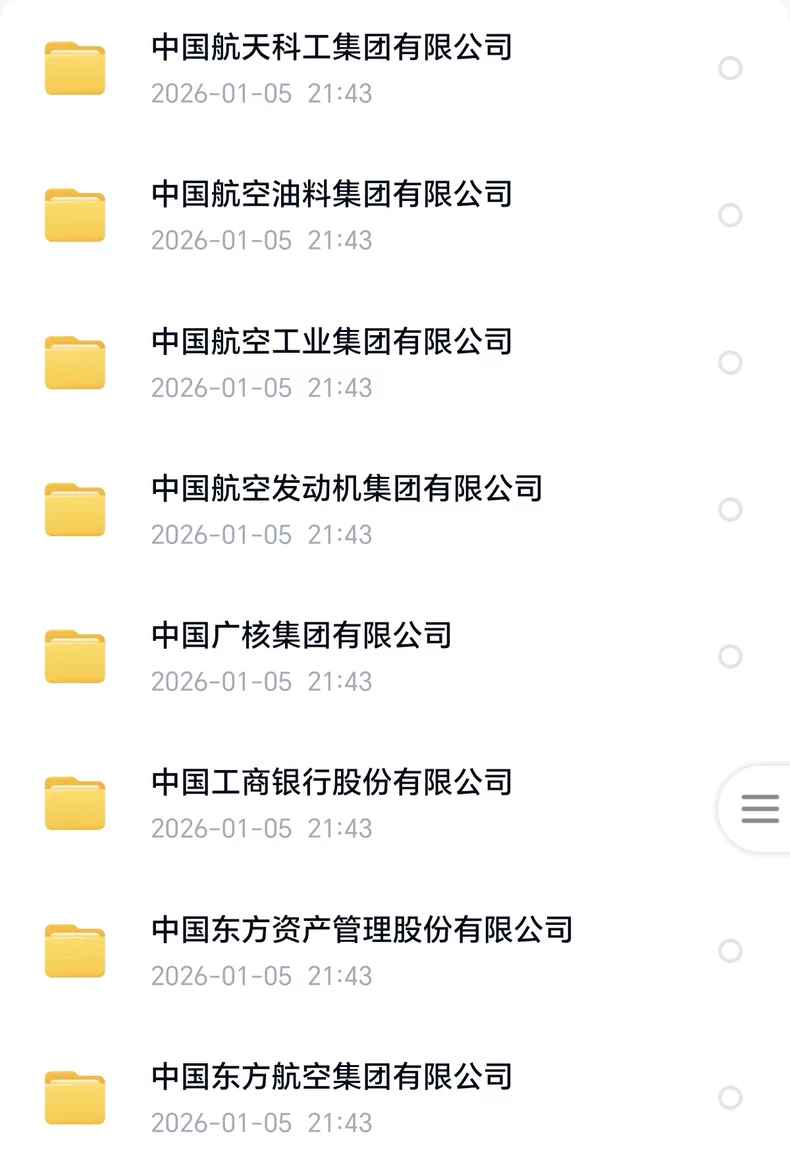Select the circle for 中国东方资产管理股份有限公司

tap(731, 950)
